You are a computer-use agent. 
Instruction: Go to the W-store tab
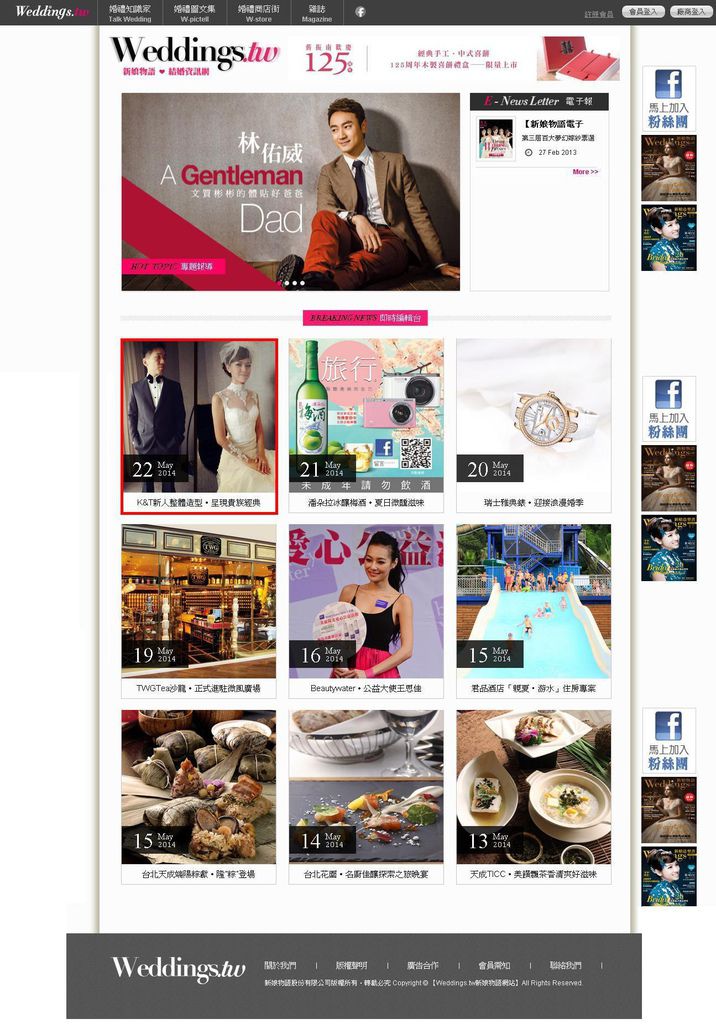coord(259,12)
